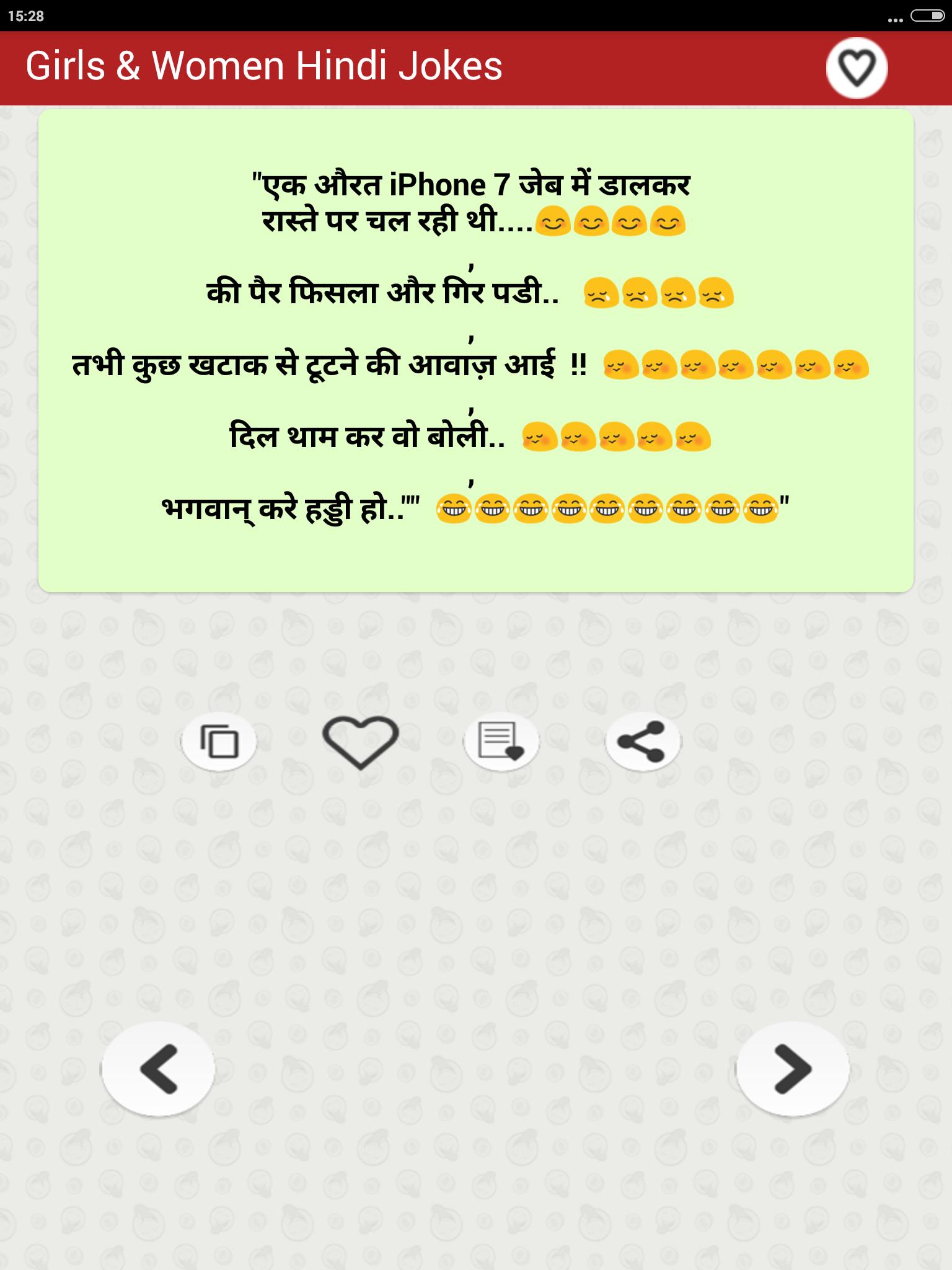Viewport: 952px width, 1270px height.
Task: Copy this joke to the clipboard
Action: 219,742
